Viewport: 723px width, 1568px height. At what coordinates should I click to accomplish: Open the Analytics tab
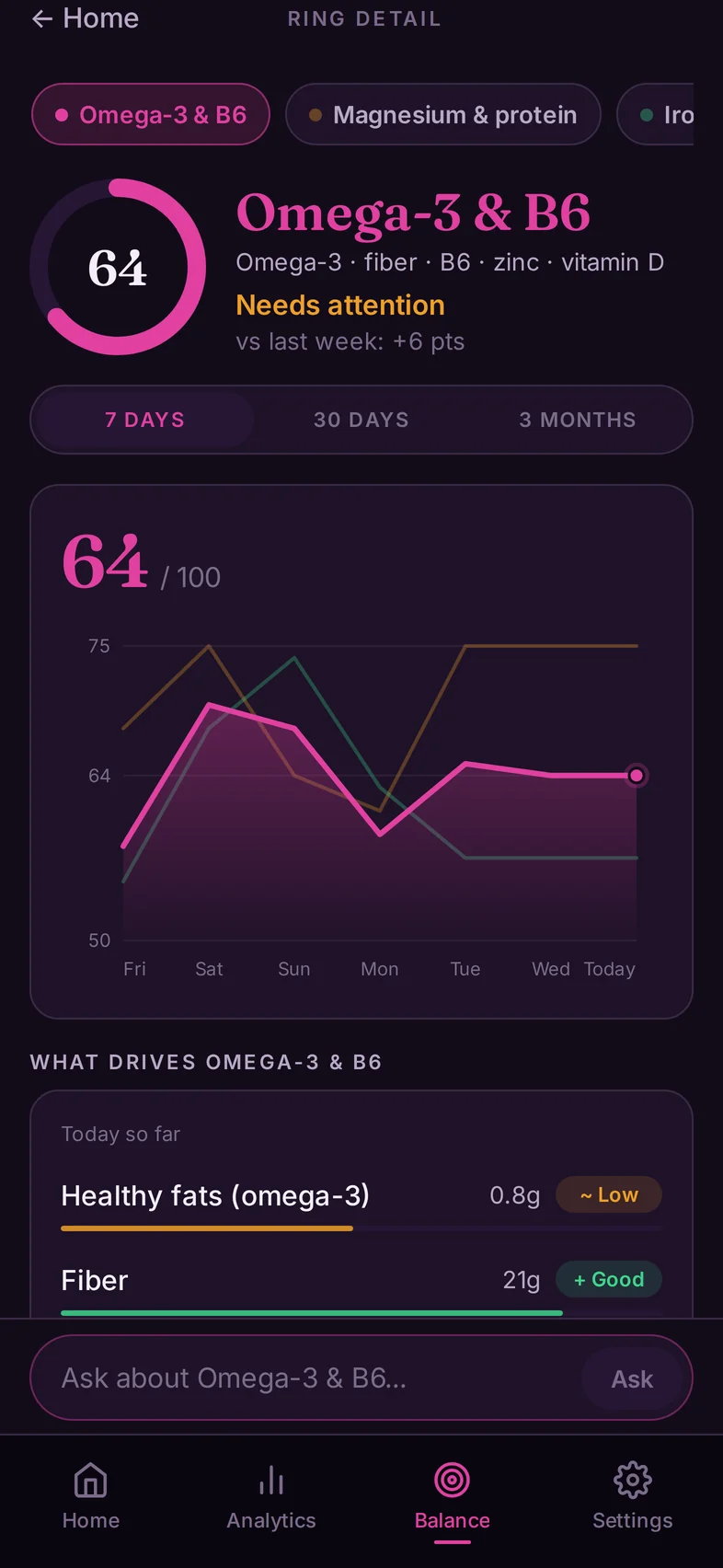coord(271,1496)
